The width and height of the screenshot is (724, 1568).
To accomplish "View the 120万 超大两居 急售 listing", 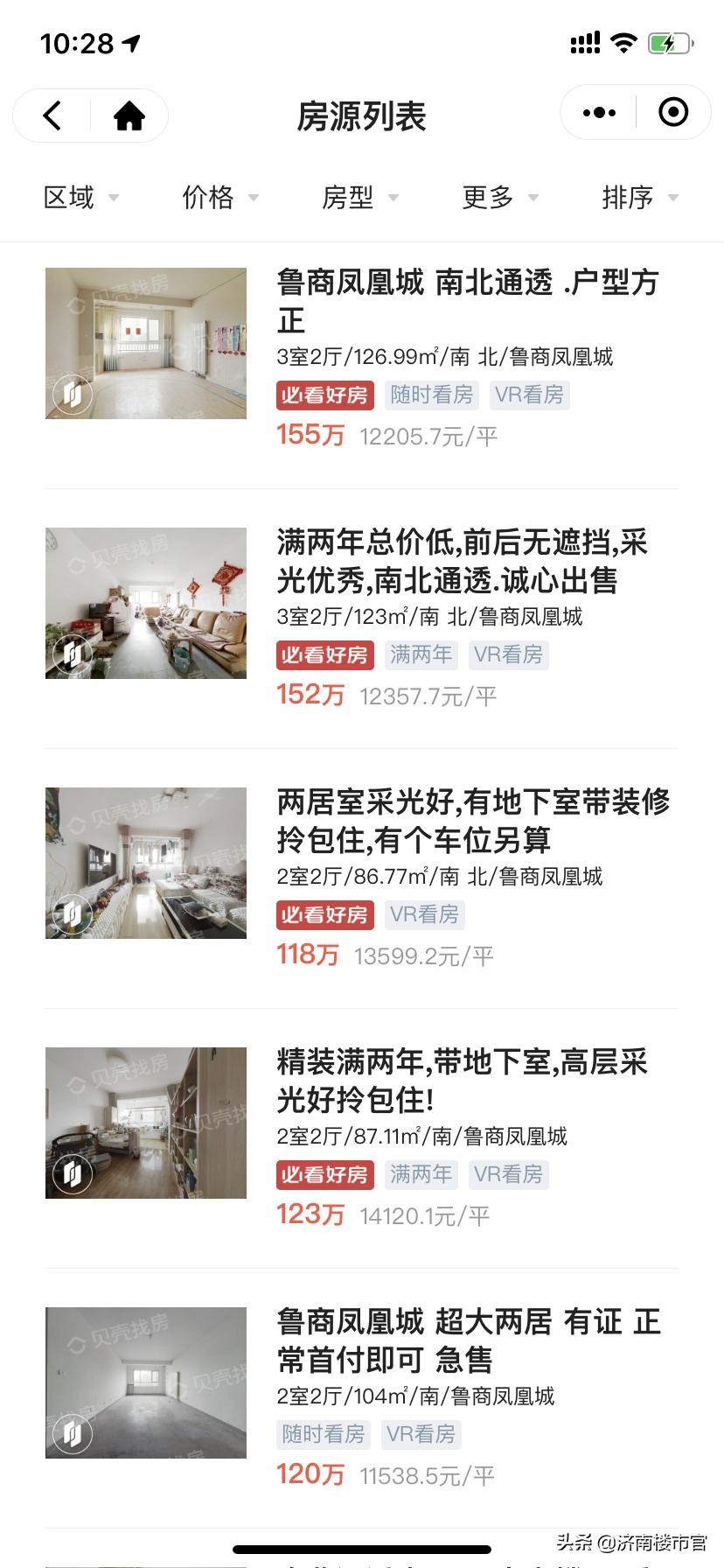I will point(468,1340).
